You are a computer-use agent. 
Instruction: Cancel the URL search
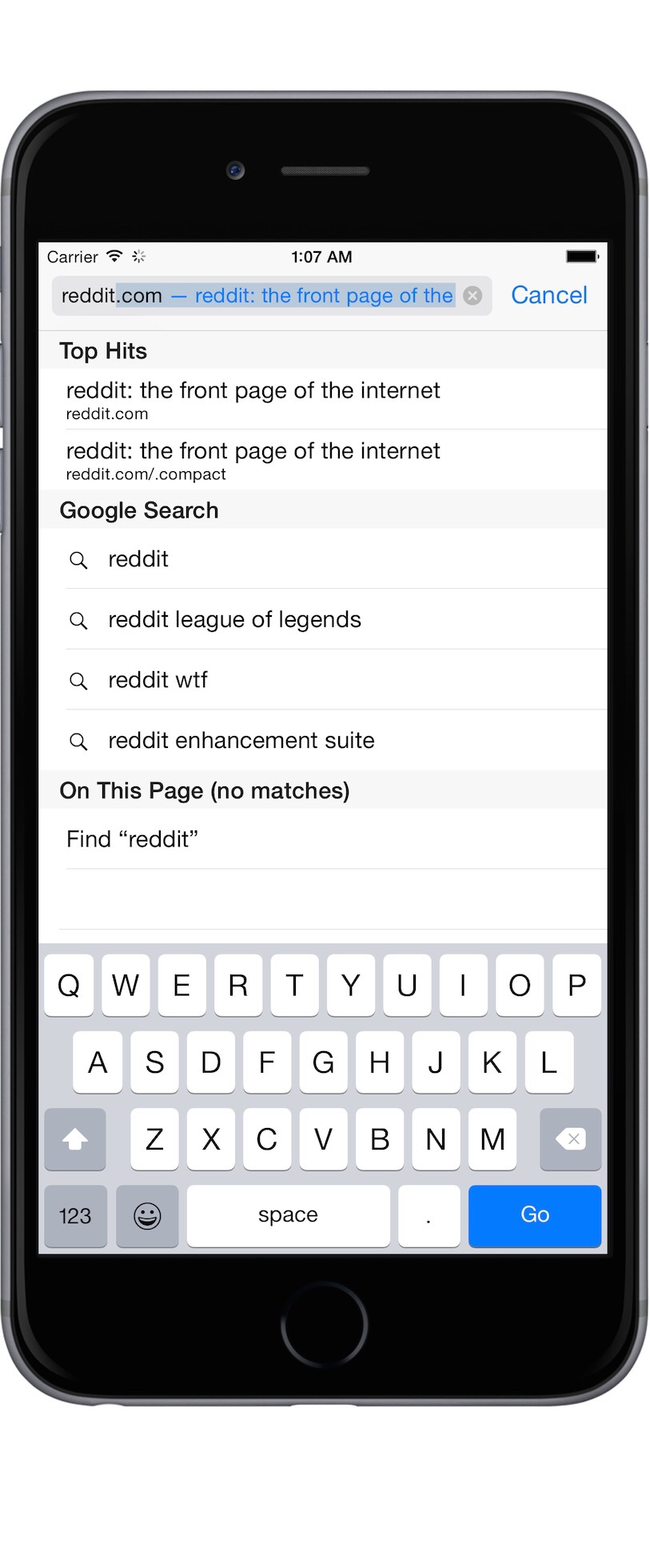click(x=548, y=295)
